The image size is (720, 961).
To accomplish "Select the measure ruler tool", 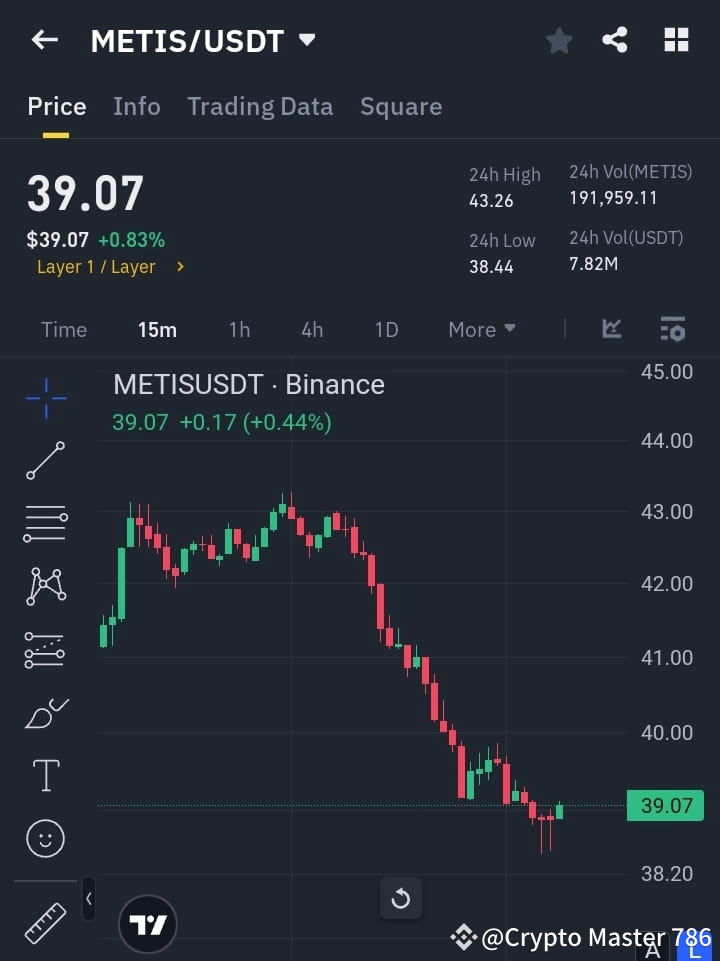I will click(x=45, y=915).
